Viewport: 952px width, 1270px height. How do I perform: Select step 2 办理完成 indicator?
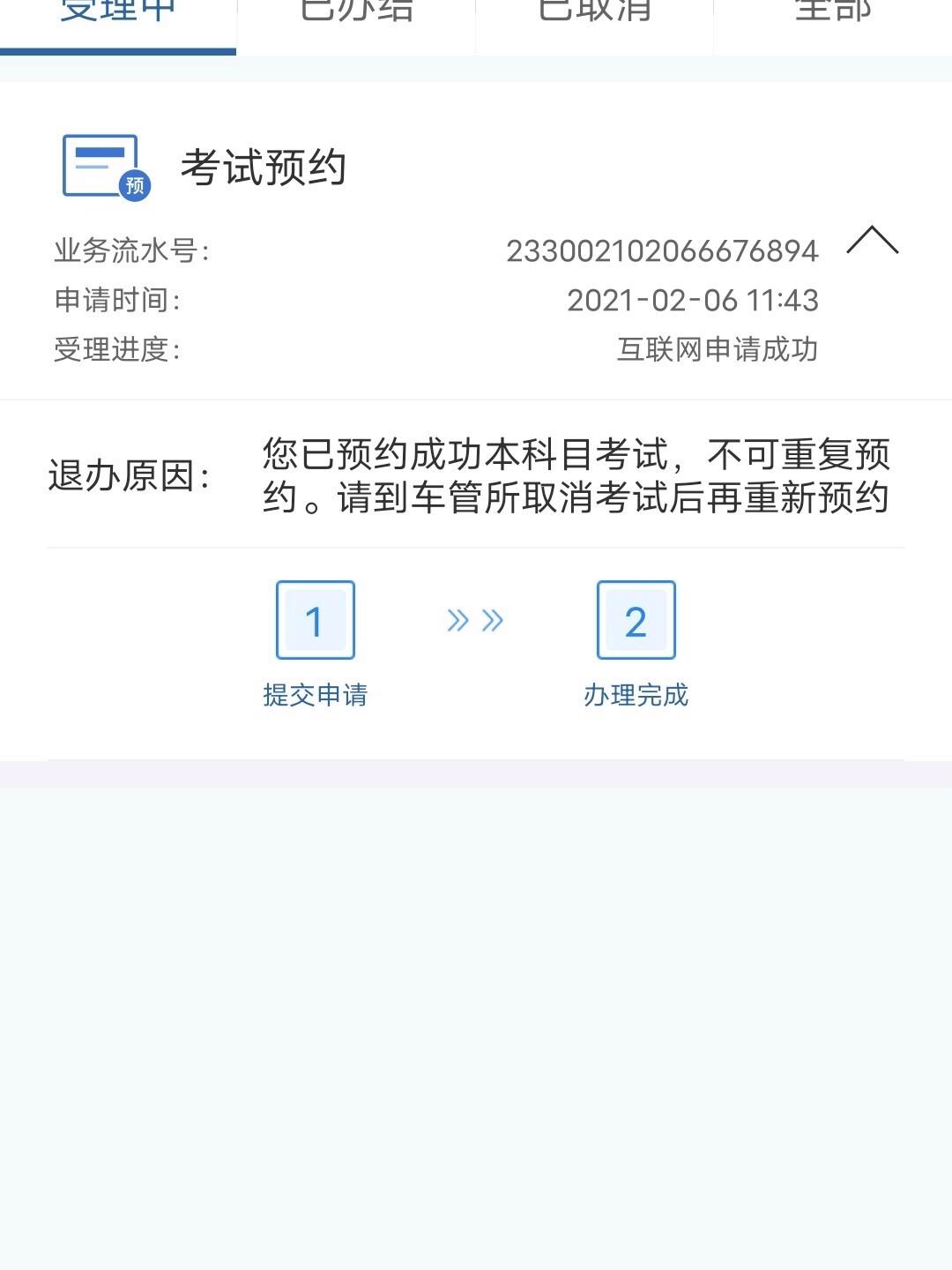pos(636,621)
